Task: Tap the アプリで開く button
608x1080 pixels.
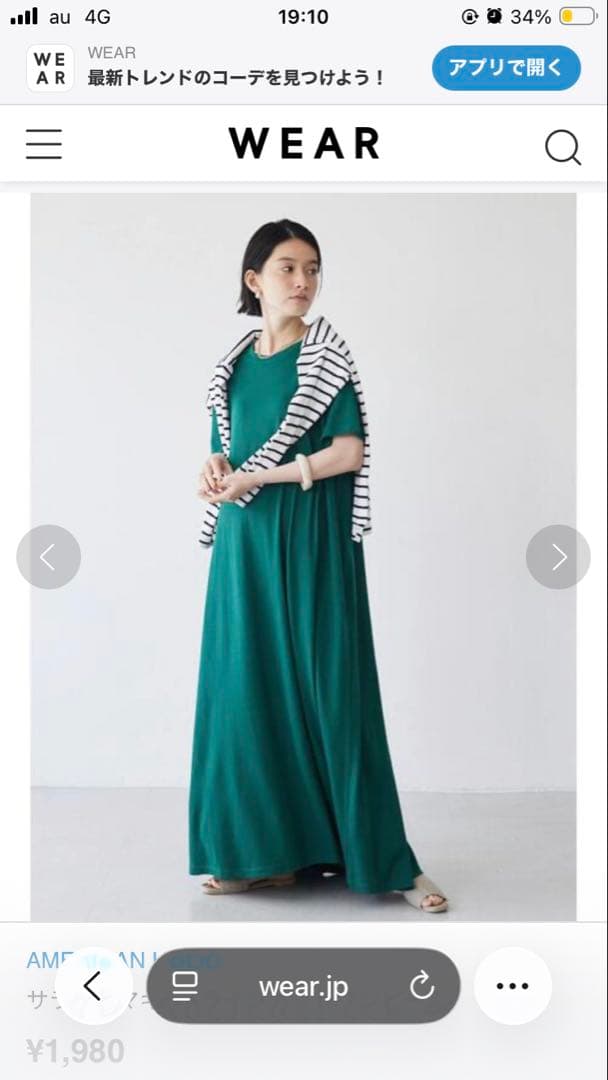Action: coord(506,68)
